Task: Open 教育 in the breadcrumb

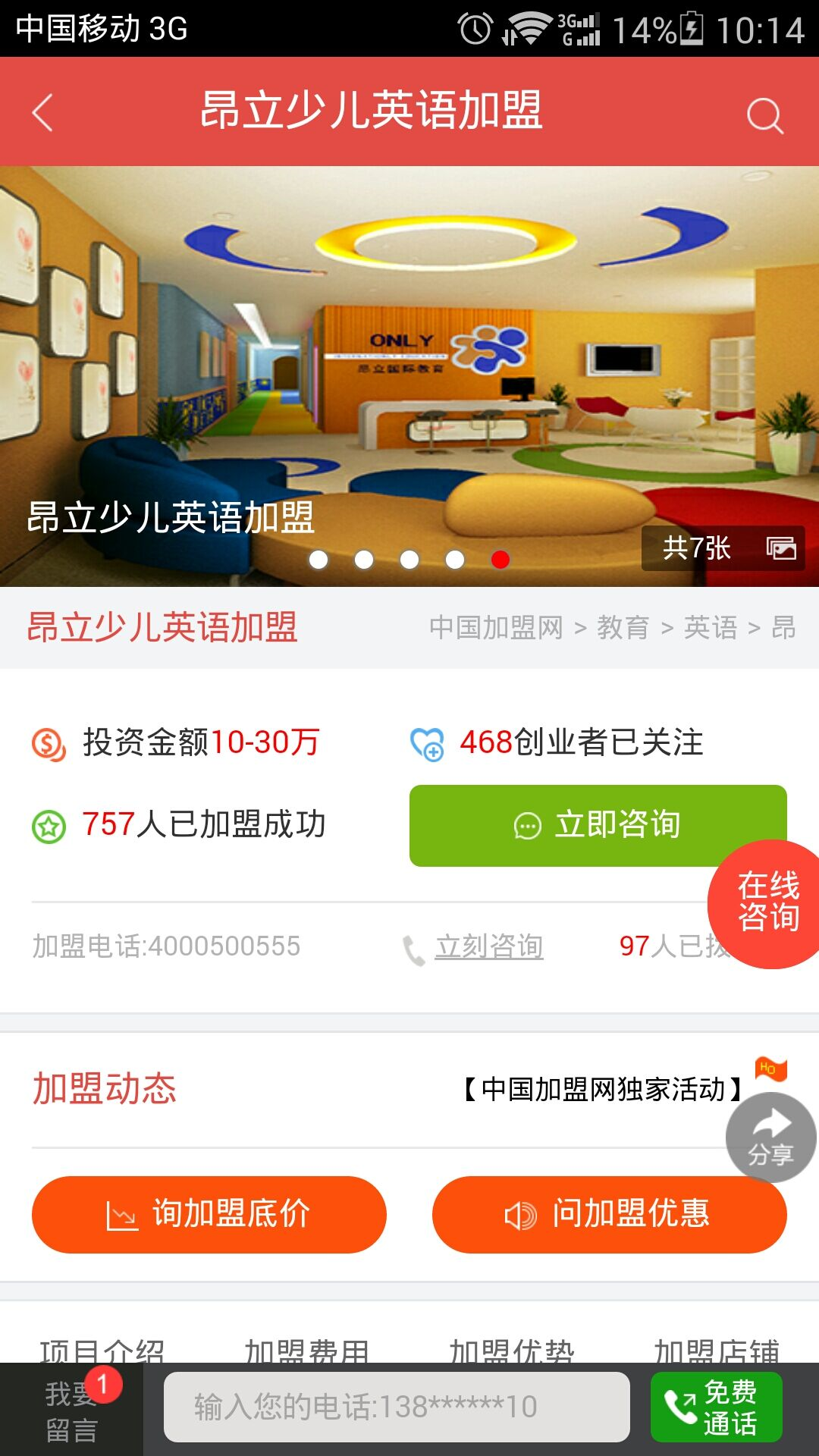Action: pyautogui.click(x=623, y=628)
